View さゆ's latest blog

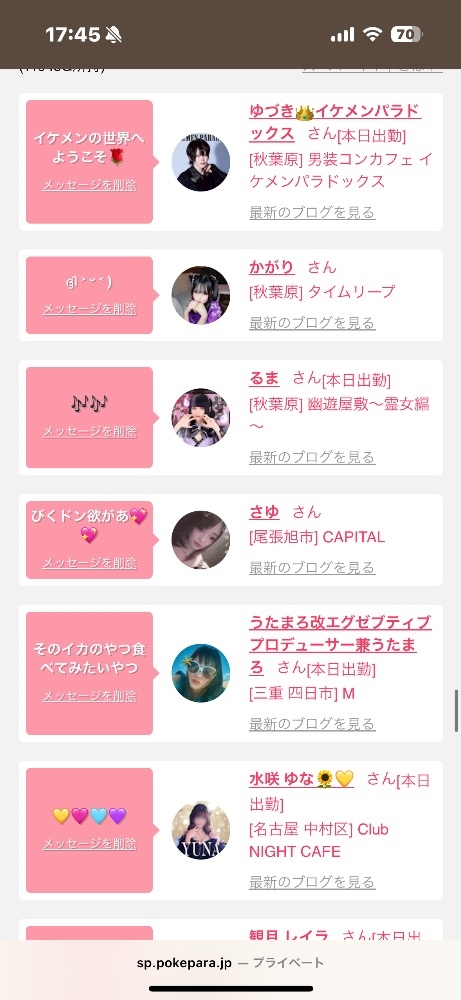tap(312, 568)
